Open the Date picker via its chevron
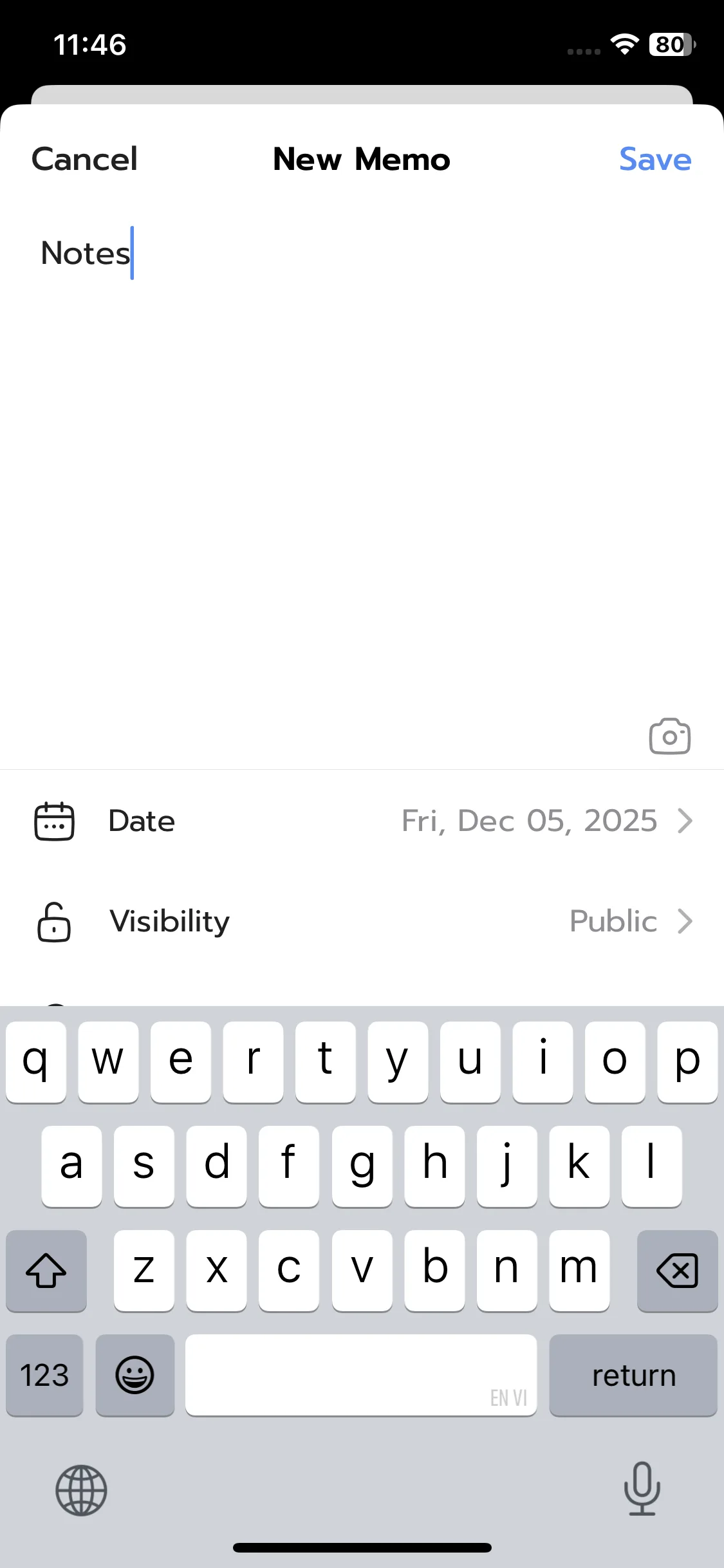724x1568 pixels. coord(684,821)
